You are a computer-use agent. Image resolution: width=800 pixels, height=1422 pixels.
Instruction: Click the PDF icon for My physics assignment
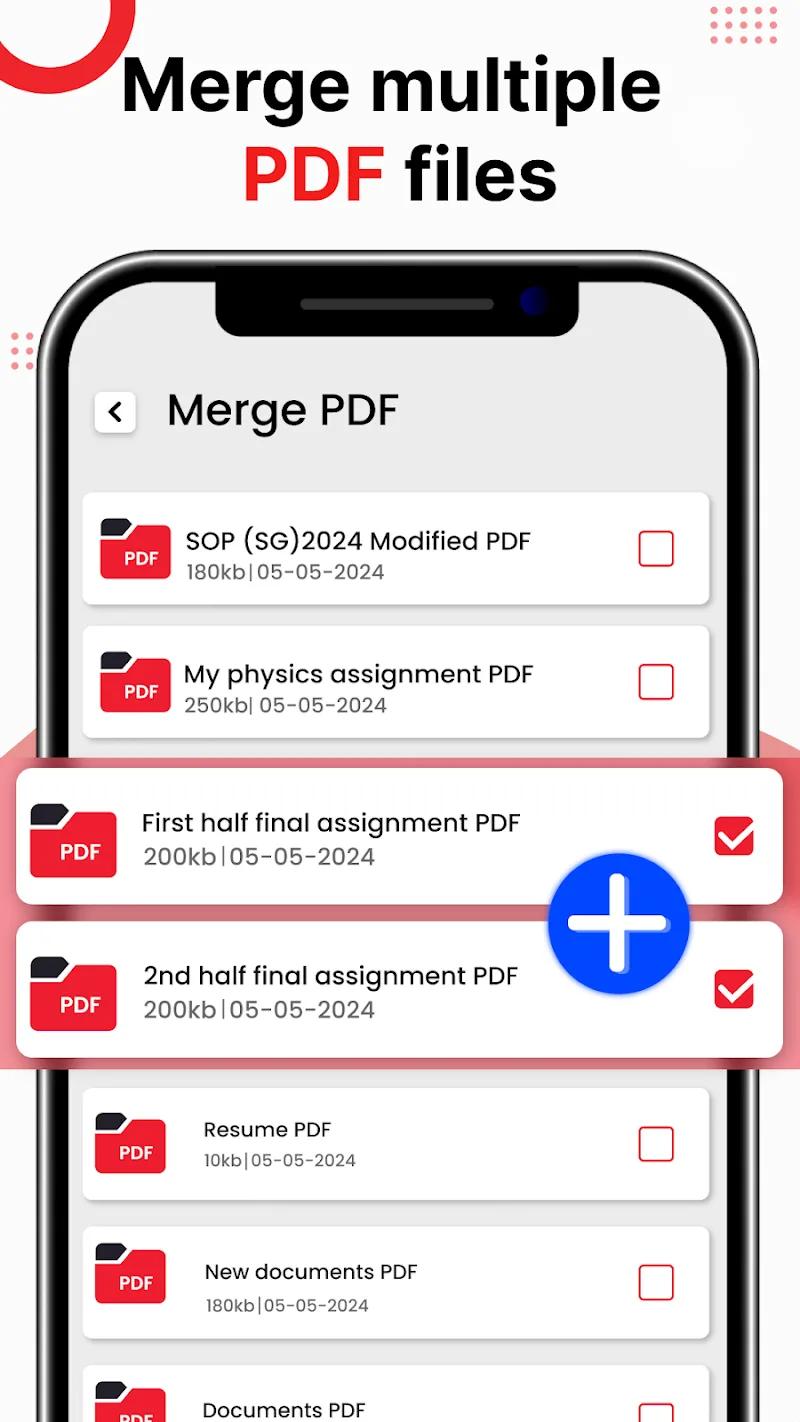point(136,684)
